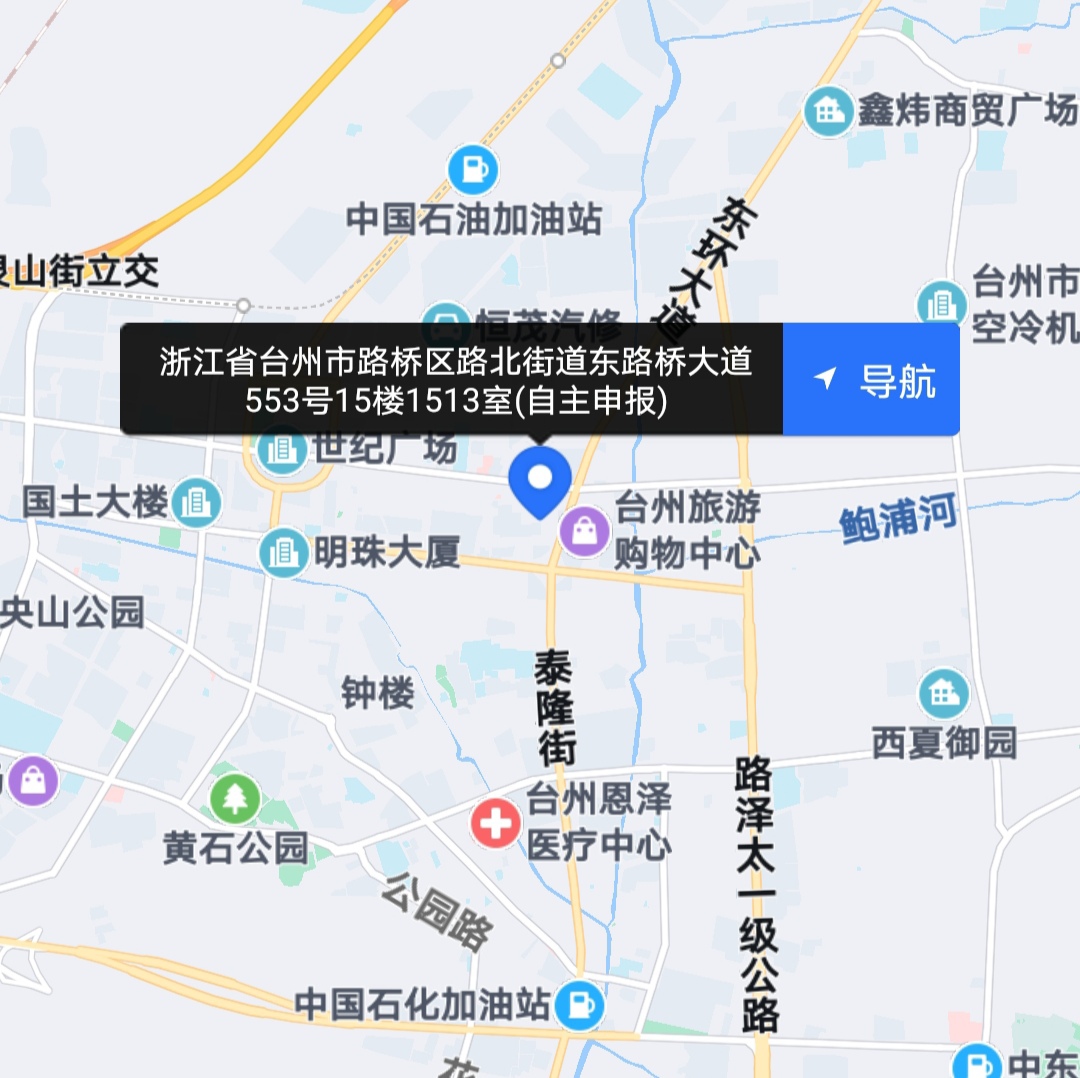Select 台州恩泽医疗中心 hospital marker
The image size is (1080, 1078).
click(497, 823)
